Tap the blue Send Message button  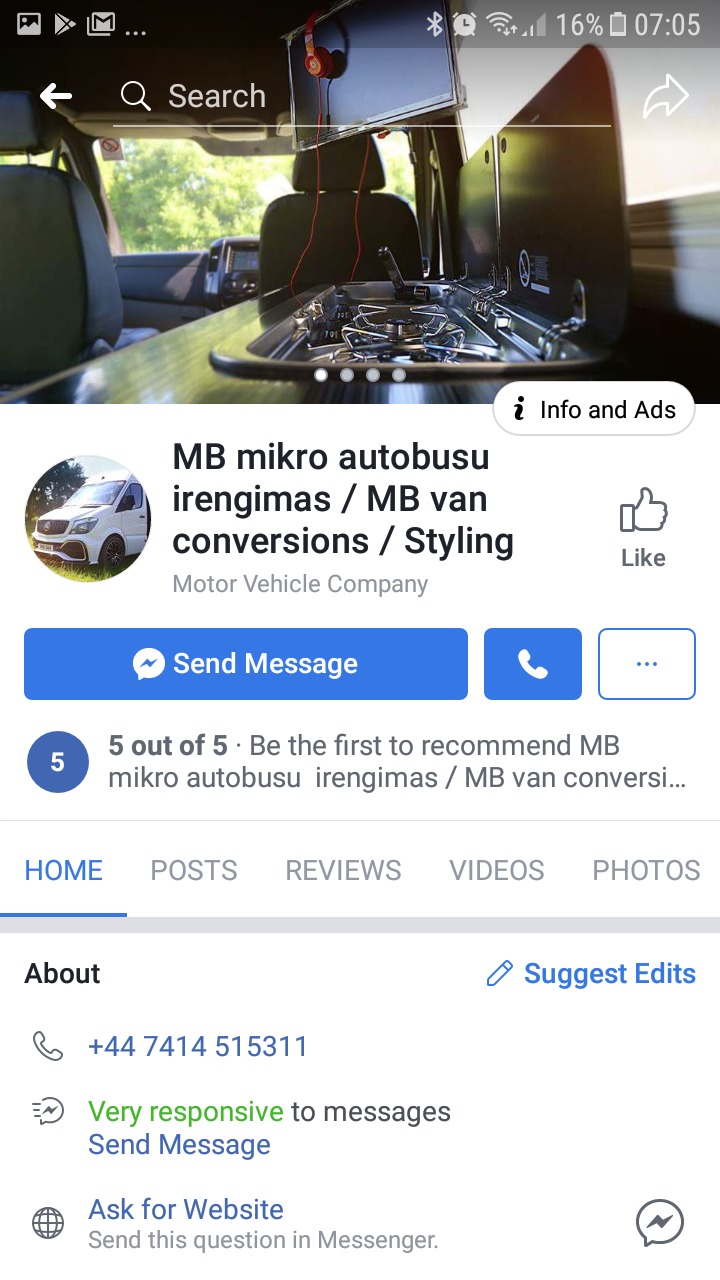246,664
